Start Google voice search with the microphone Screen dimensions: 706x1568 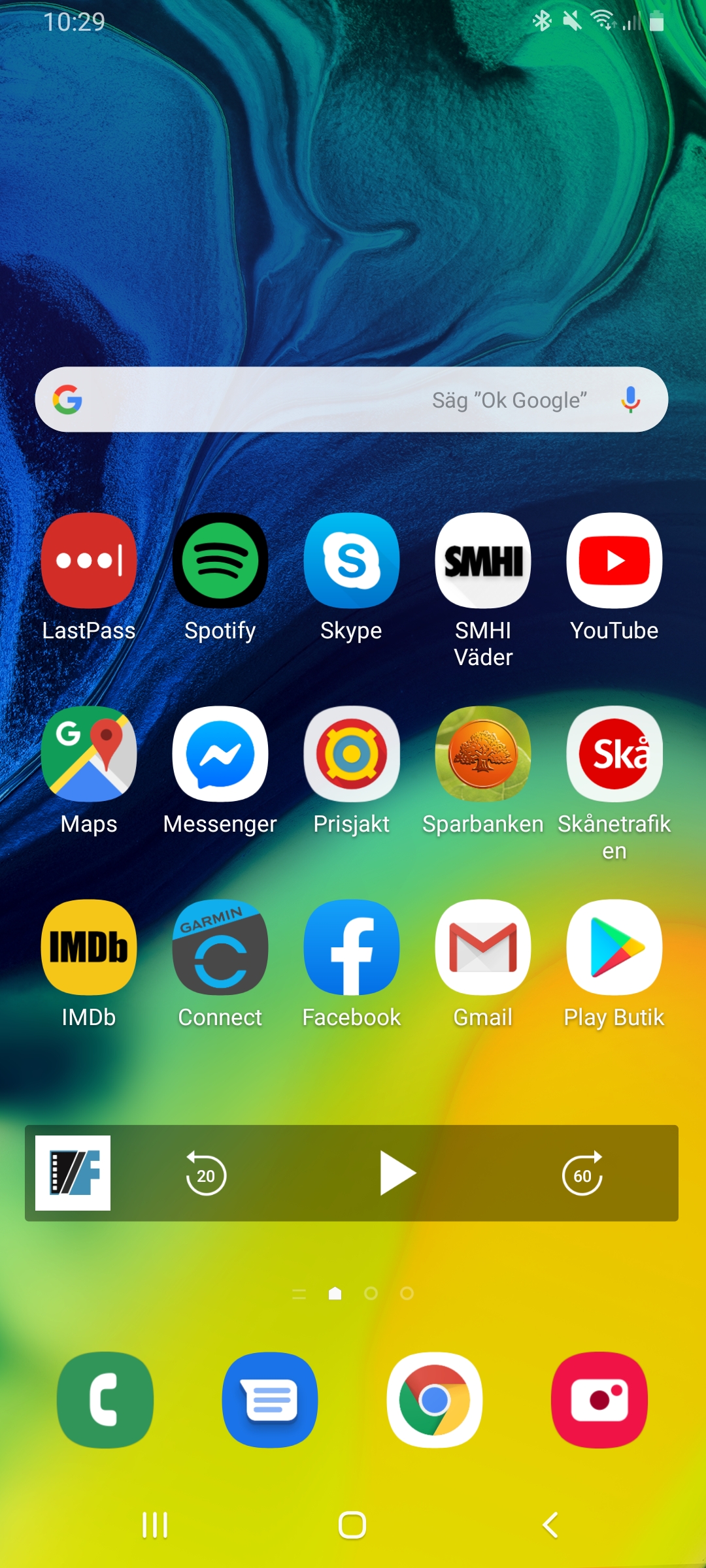click(630, 399)
